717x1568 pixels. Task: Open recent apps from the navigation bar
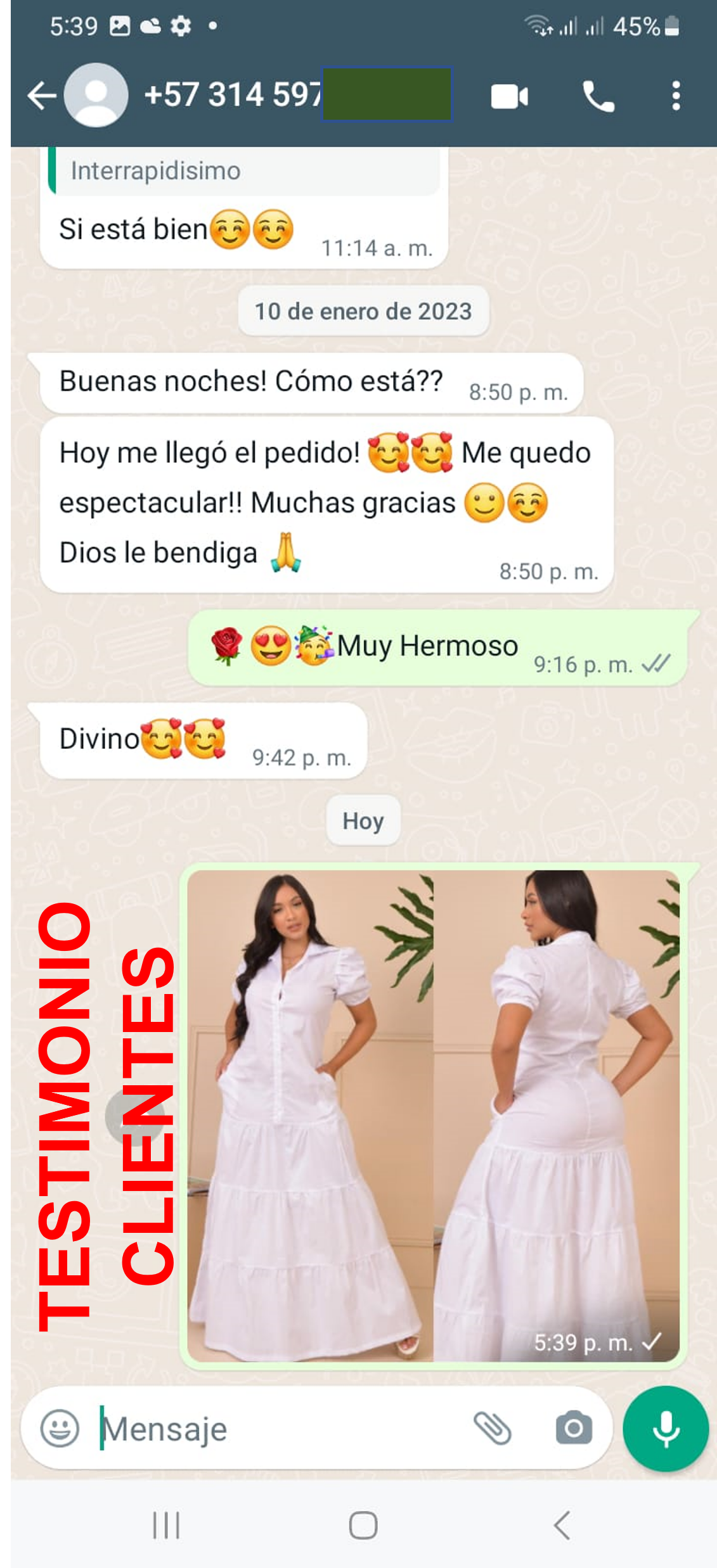(x=166, y=1525)
